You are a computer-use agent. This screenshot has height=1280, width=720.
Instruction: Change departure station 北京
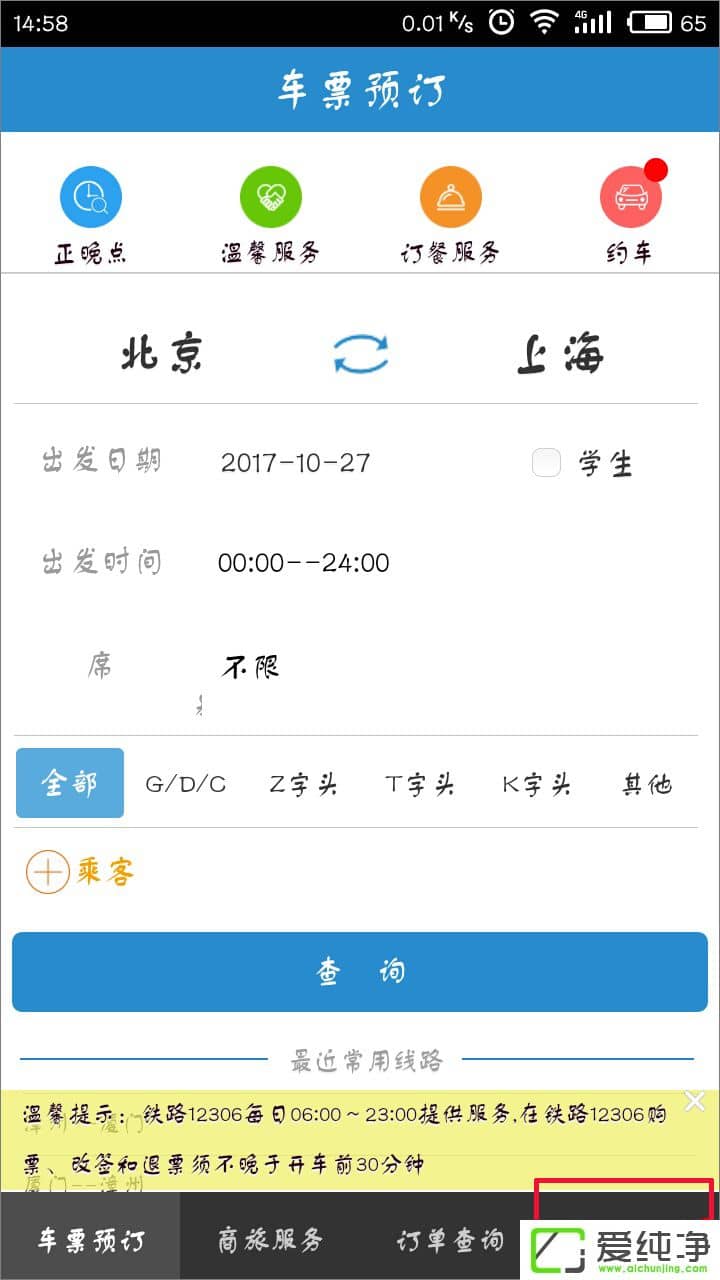point(162,354)
